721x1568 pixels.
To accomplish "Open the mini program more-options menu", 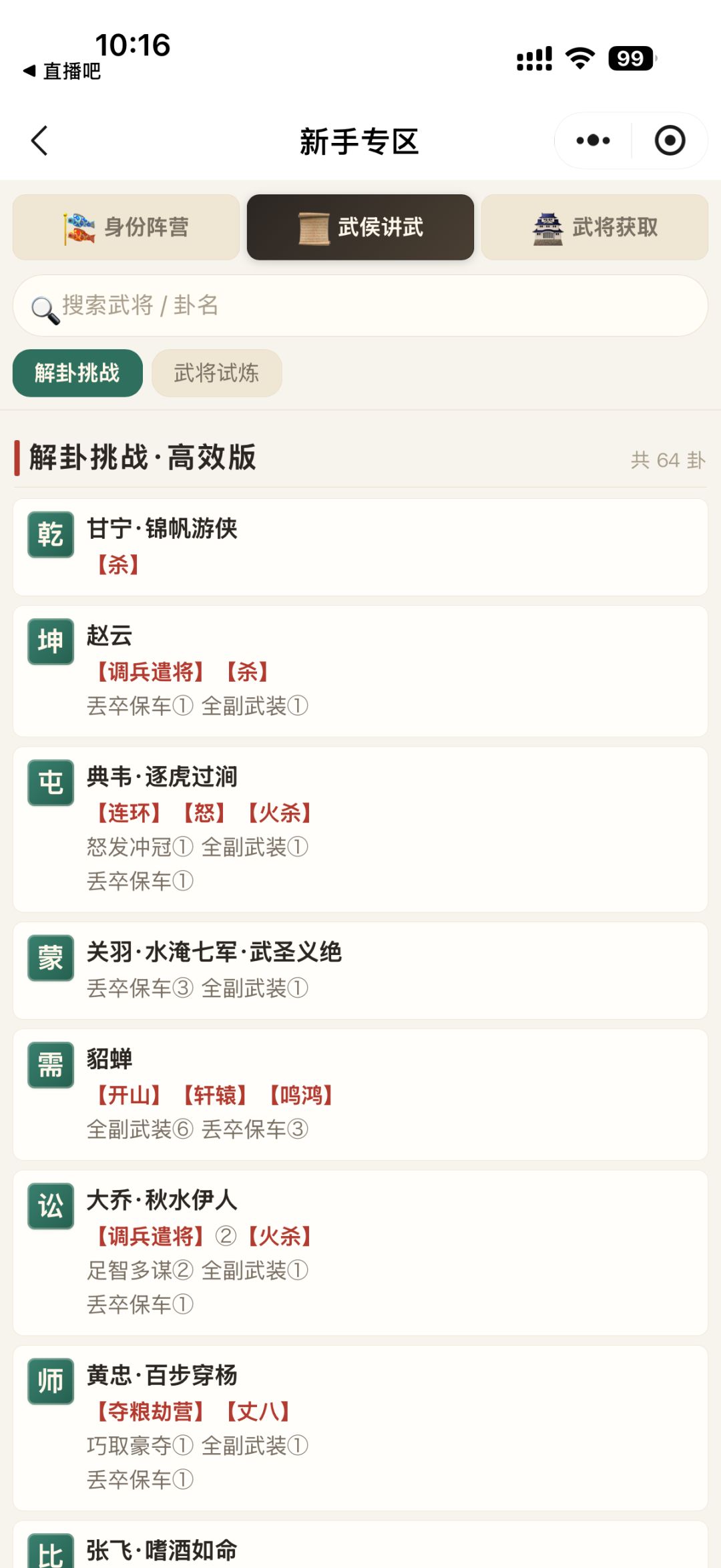I will [593, 141].
